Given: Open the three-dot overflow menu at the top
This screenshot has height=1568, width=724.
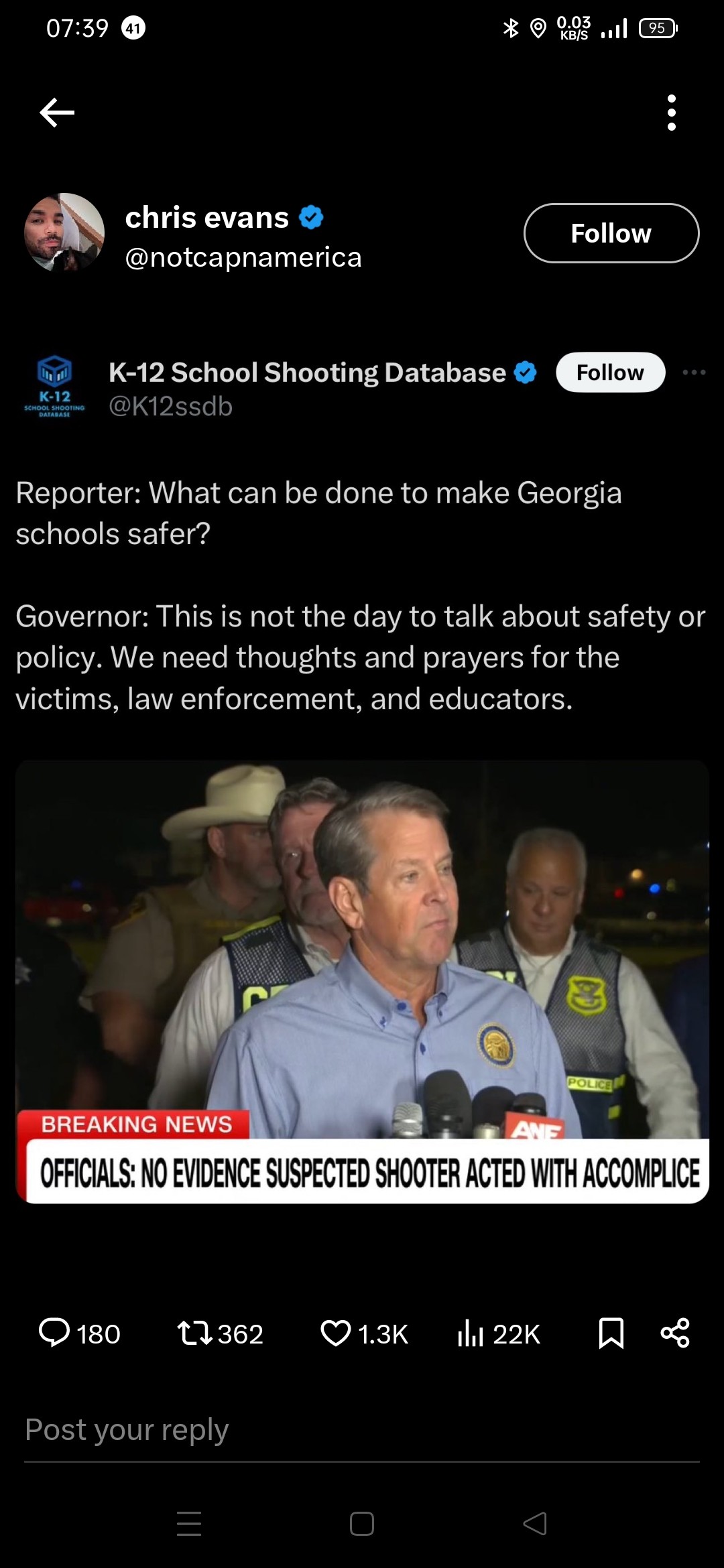Looking at the screenshot, I should point(672,112).
